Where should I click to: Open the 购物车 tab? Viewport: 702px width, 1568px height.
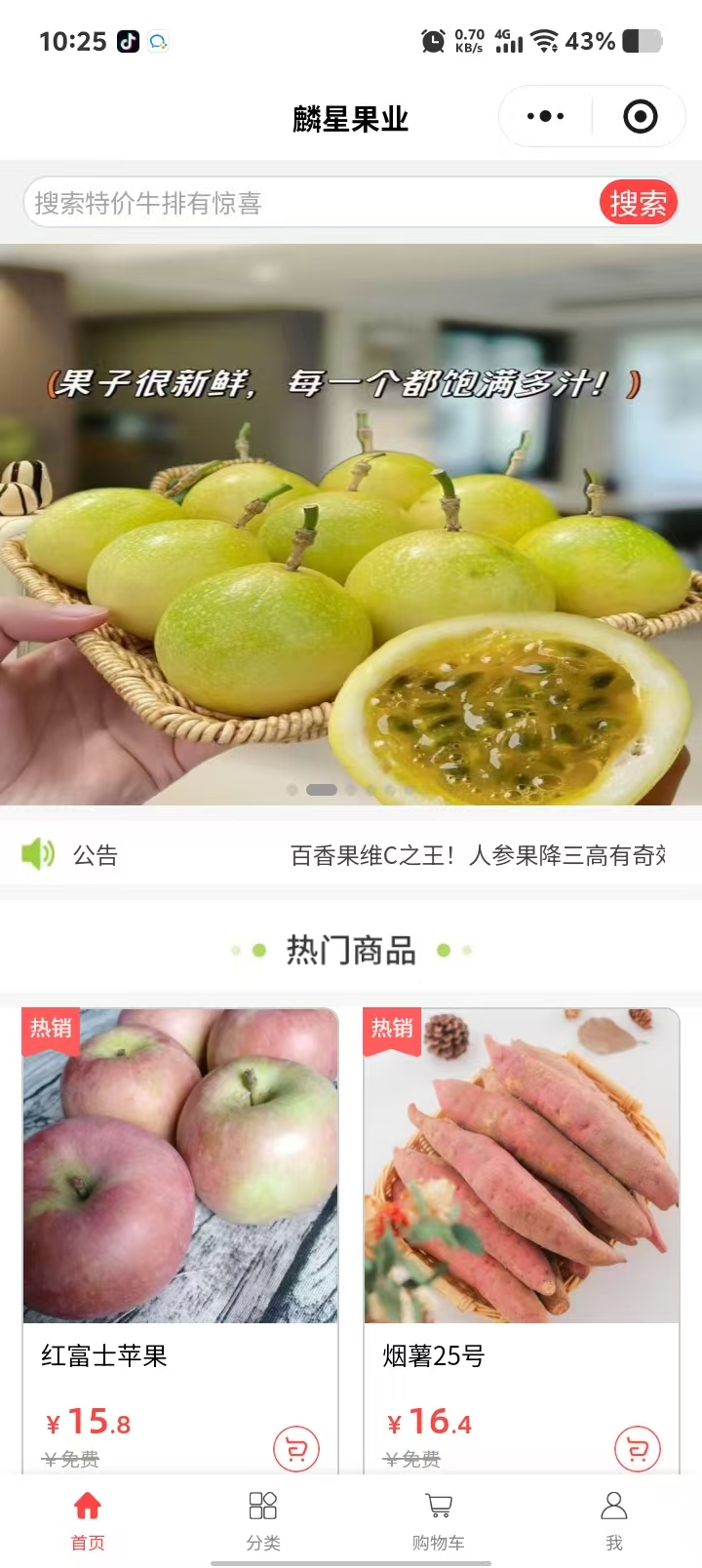[439, 1519]
